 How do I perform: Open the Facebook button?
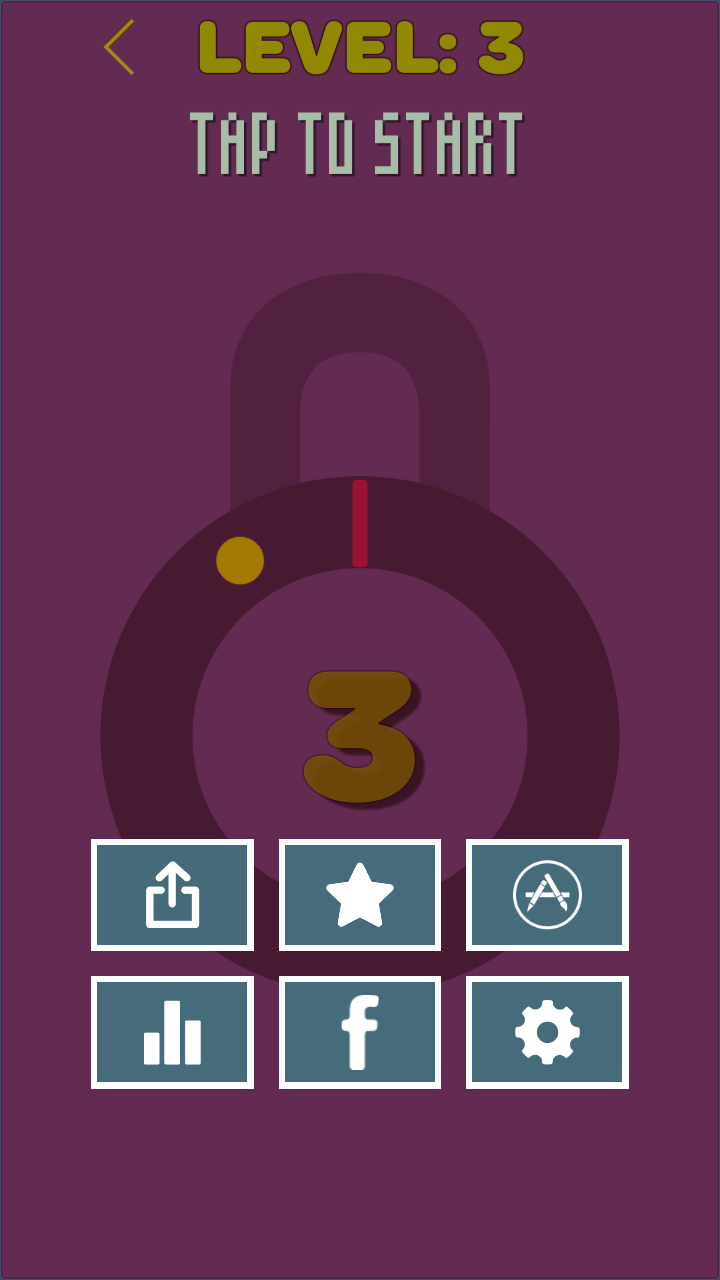tap(360, 1032)
